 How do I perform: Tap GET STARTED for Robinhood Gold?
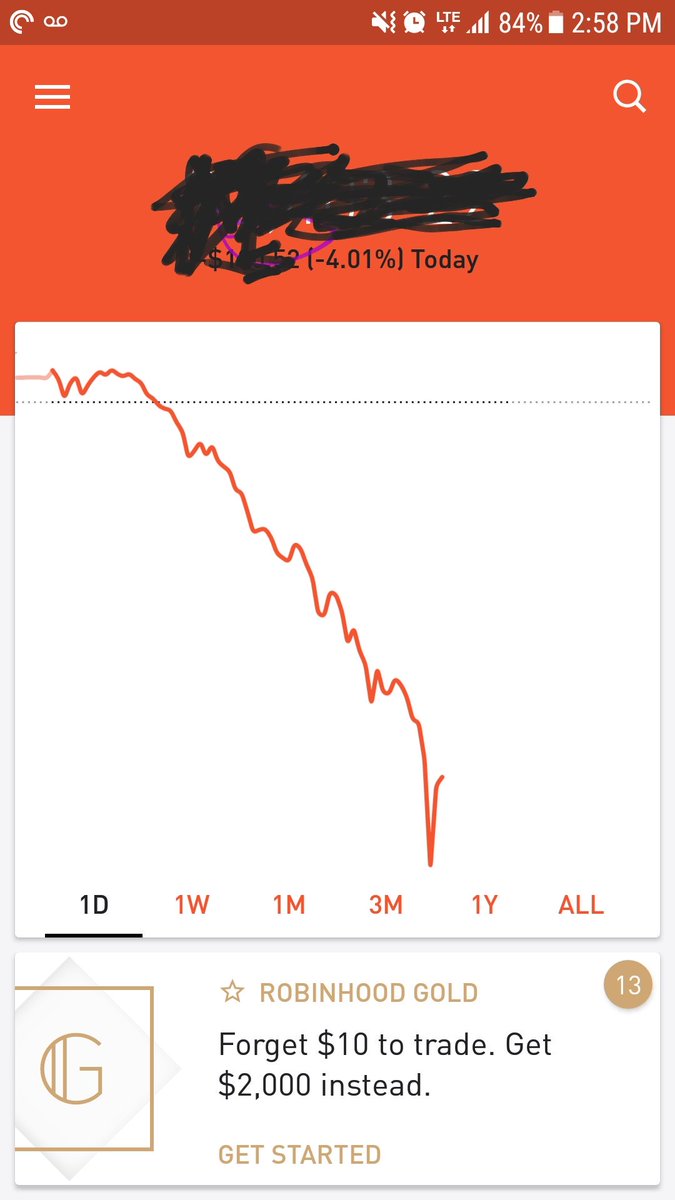(299, 1154)
